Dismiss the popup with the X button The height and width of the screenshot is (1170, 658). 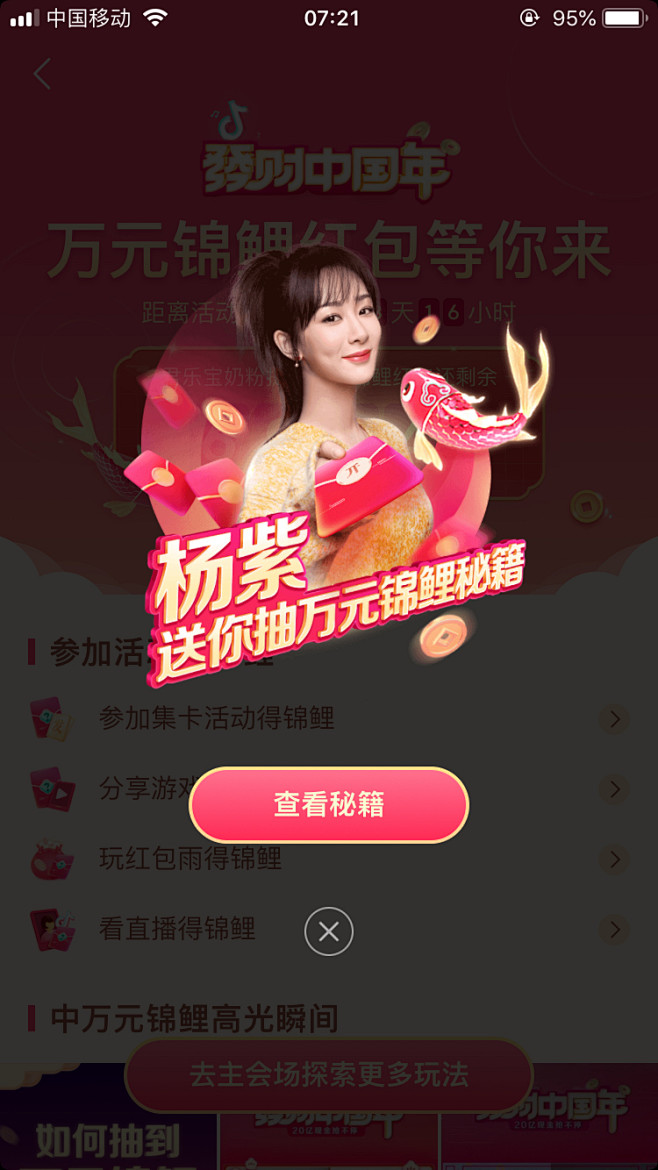click(329, 931)
